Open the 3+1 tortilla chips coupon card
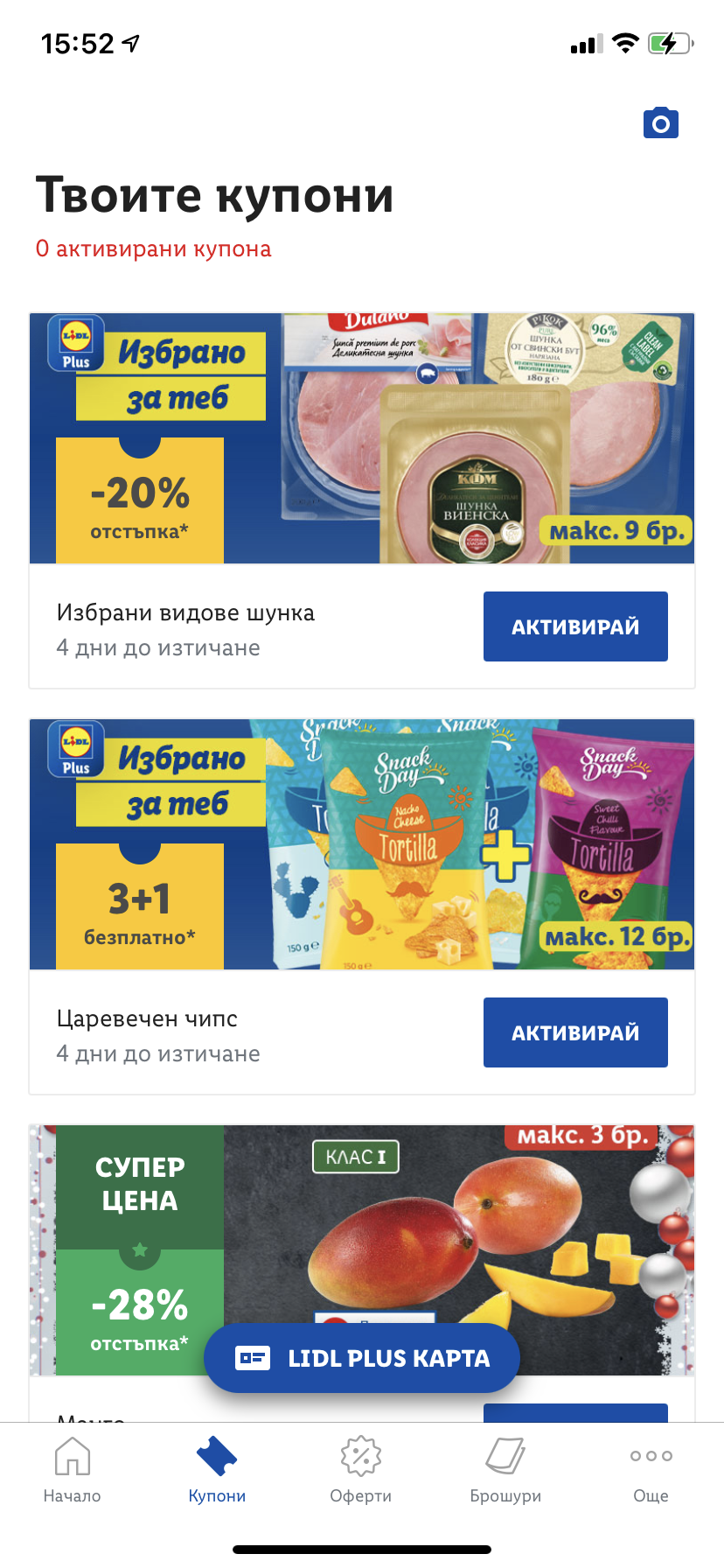The image size is (724, 1568). [362, 844]
